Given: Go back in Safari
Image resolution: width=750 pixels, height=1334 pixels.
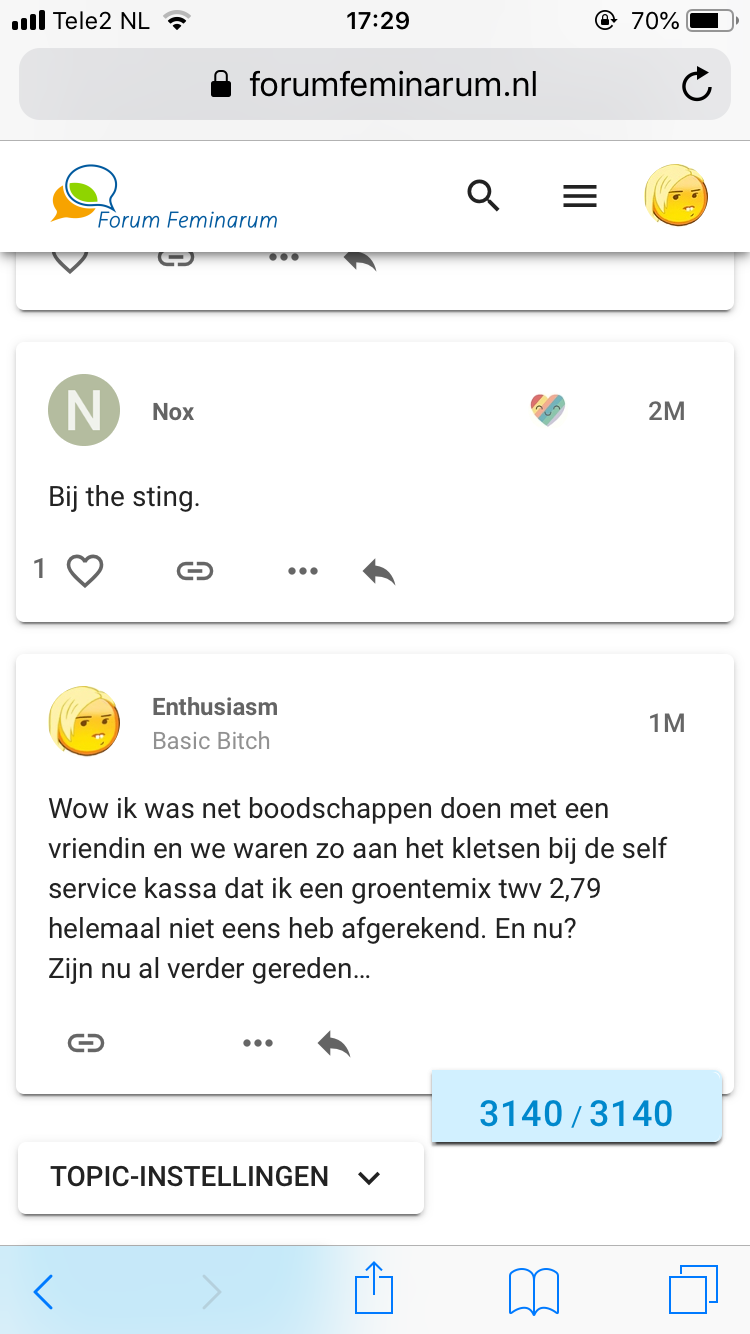Looking at the screenshot, I should [43, 1291].
